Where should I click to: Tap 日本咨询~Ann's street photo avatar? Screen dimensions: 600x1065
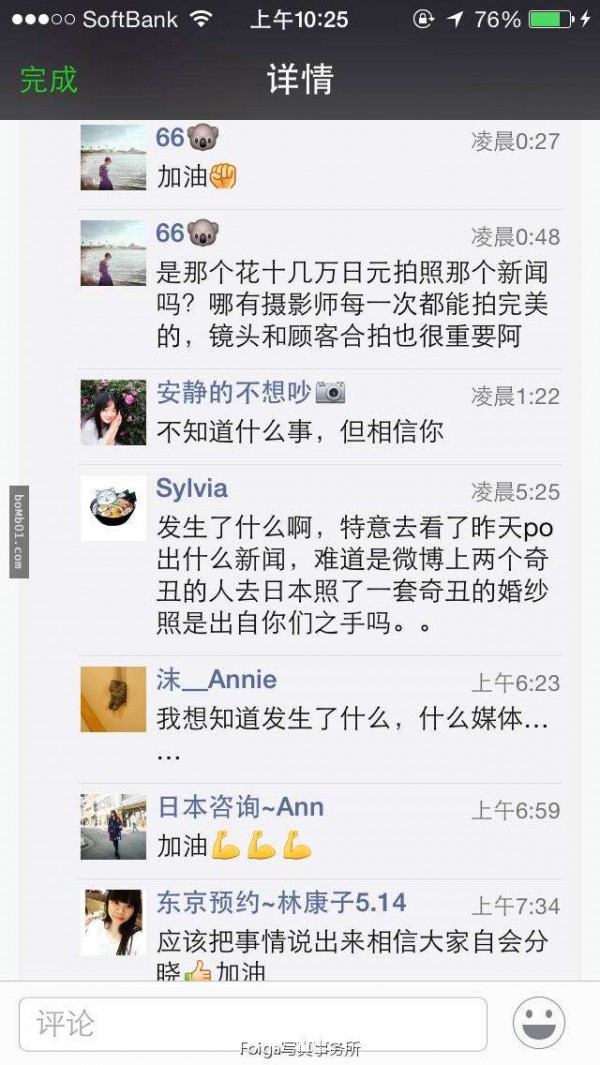pyautogui.click(x=113, y=827)
